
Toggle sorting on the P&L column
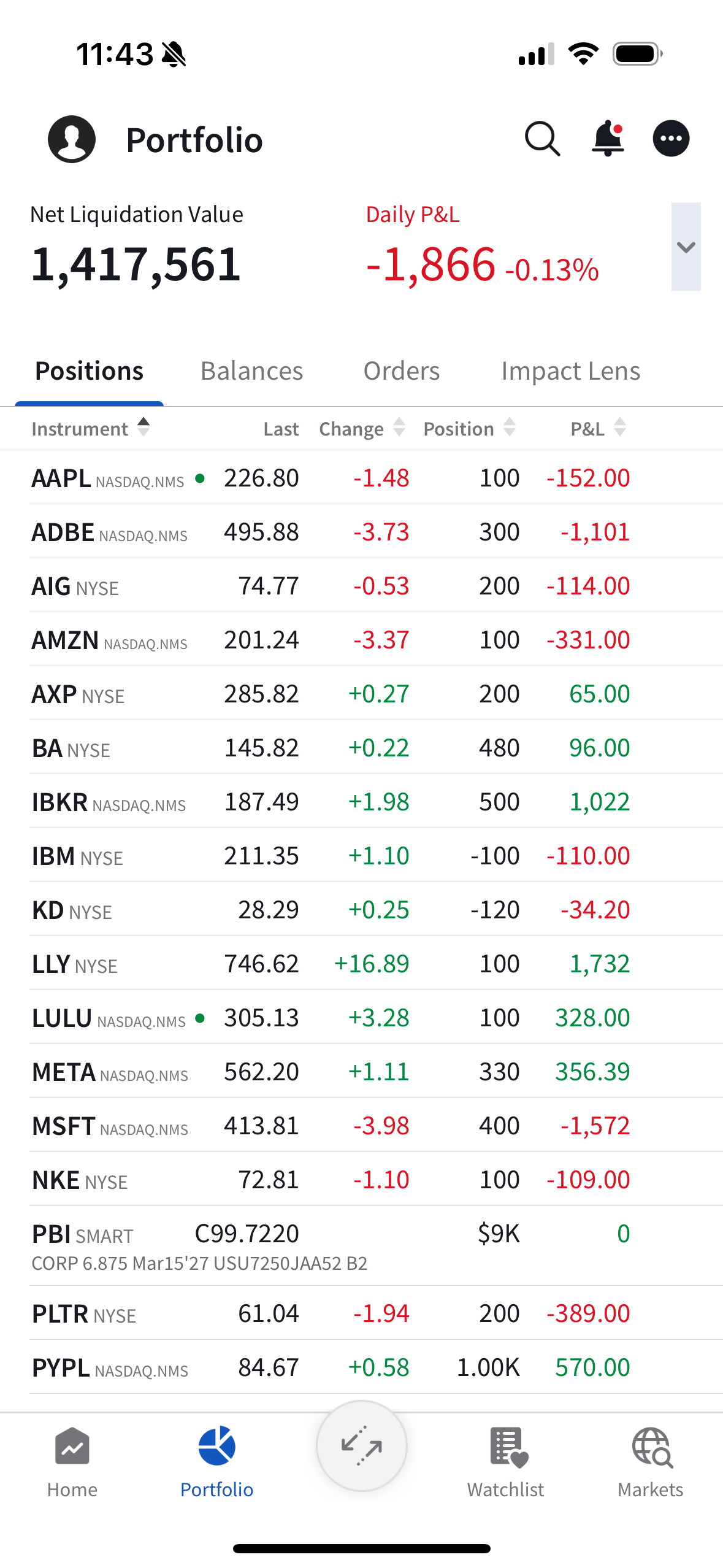coord(621,428)
